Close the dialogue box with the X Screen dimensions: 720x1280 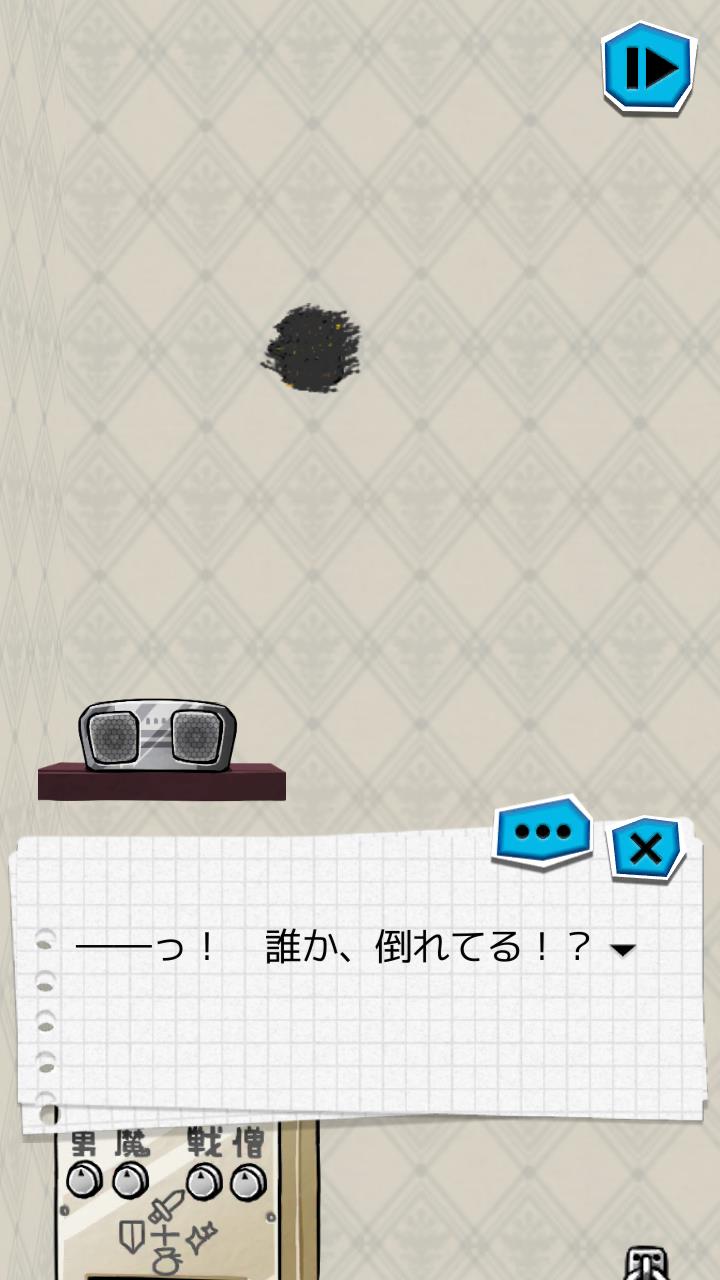646,849
